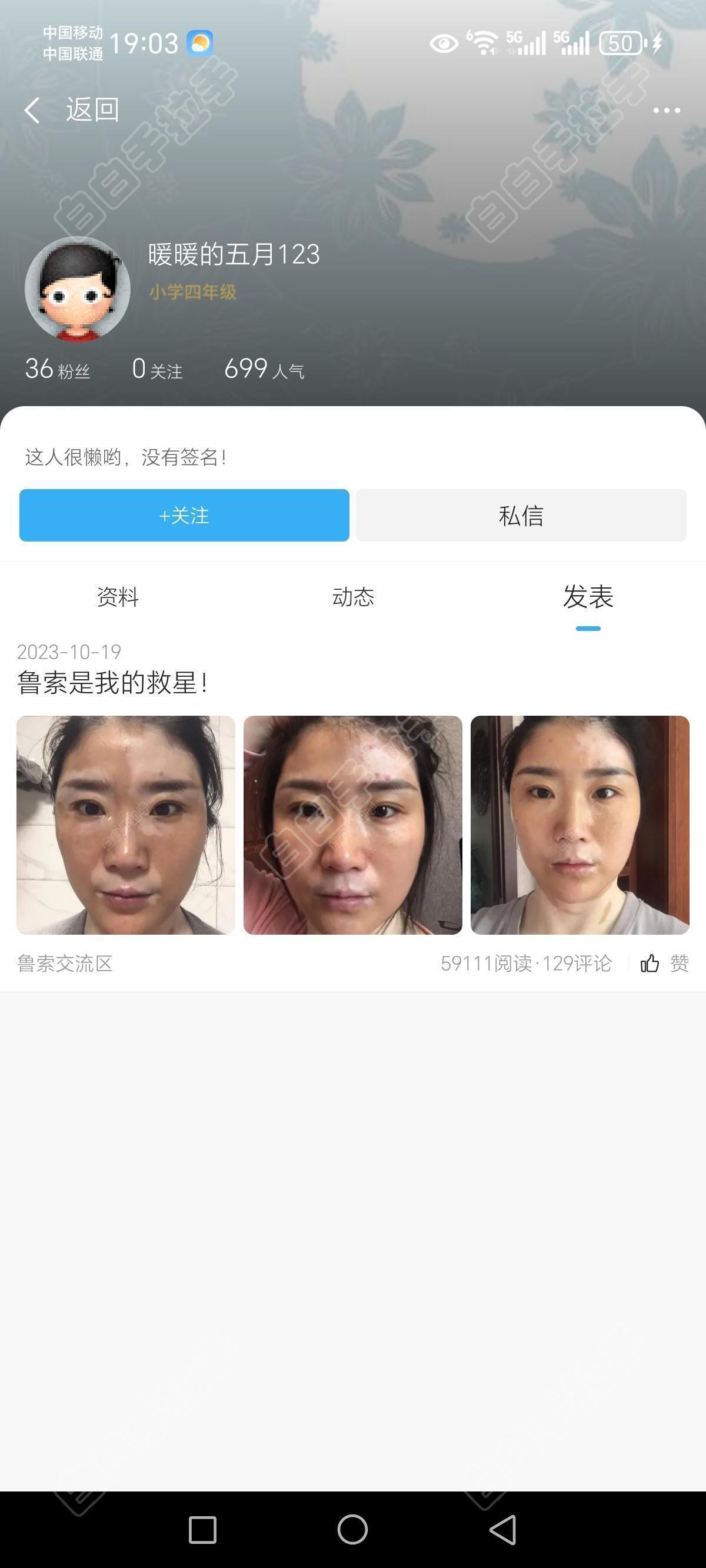View the first photo in the post

[x=125, y=825]
